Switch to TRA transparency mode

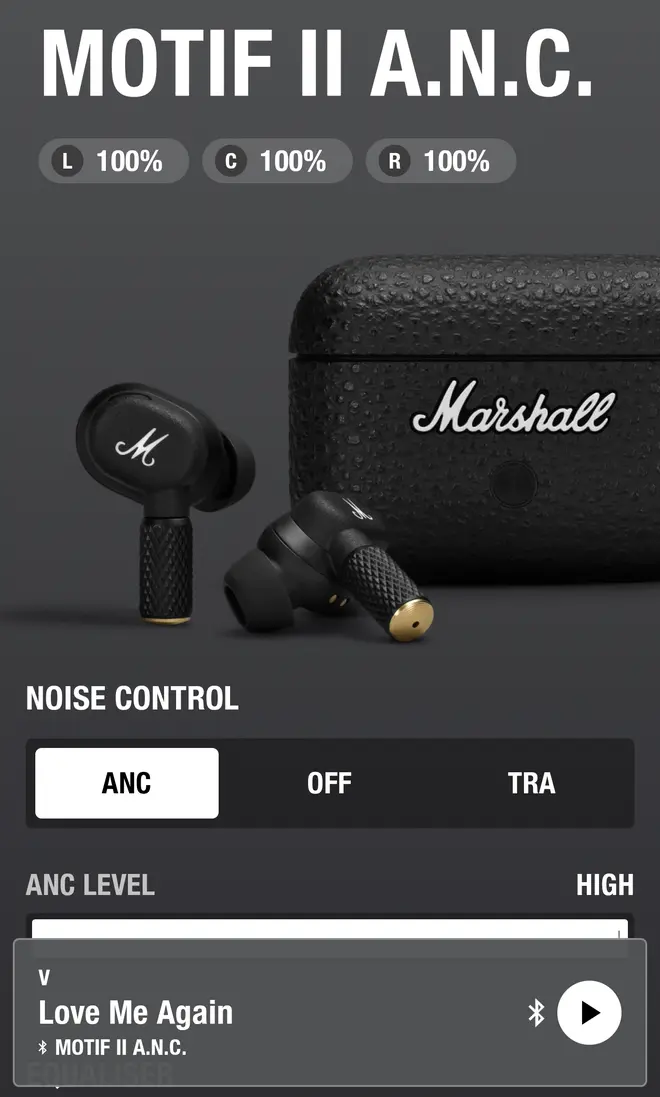tap(531, 783)
